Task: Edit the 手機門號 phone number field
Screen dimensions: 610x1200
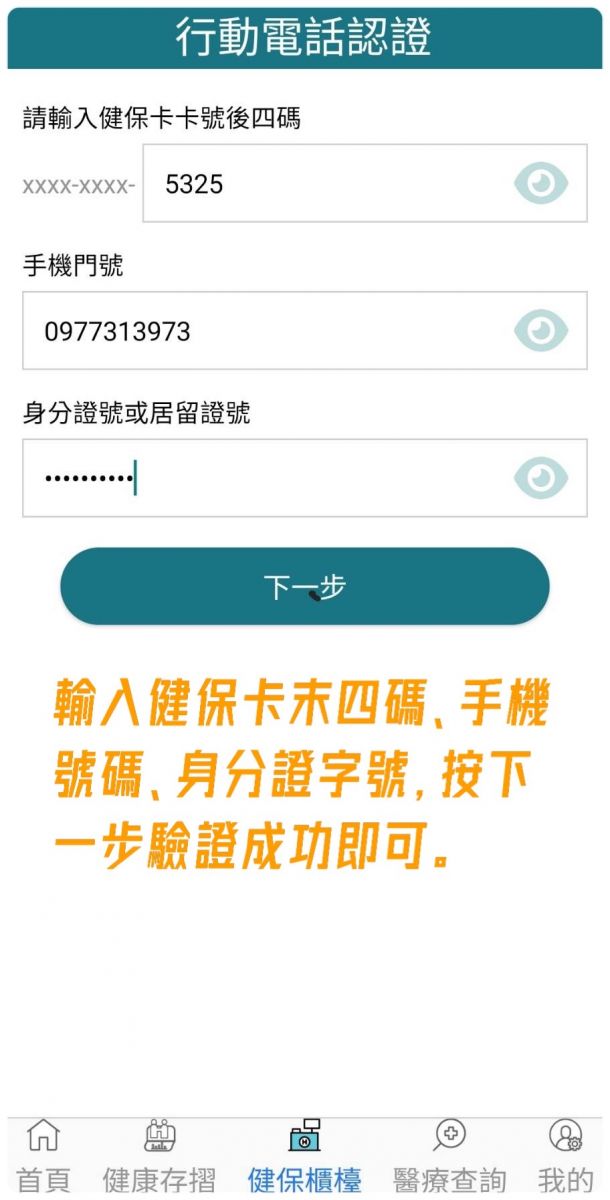Action: 305,331
